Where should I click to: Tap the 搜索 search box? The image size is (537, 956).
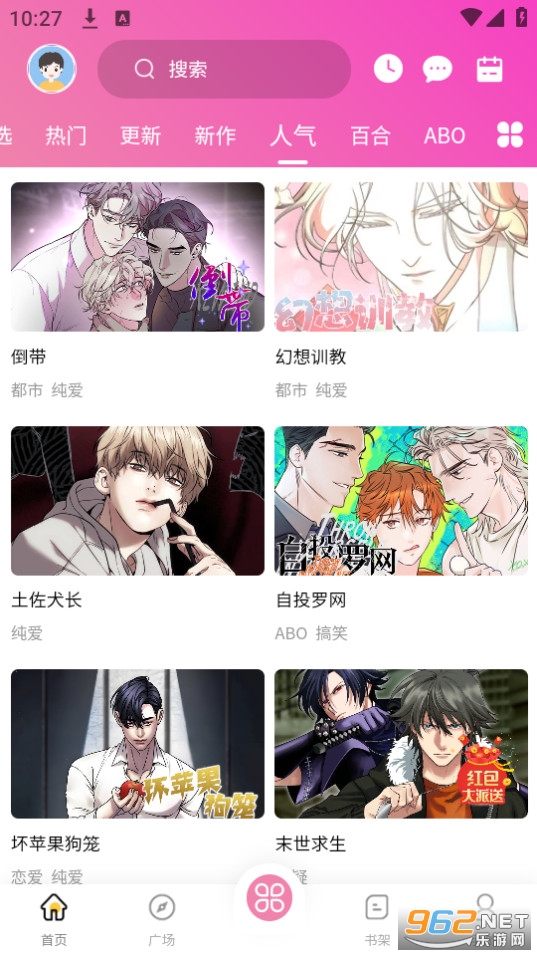point(224,69)
